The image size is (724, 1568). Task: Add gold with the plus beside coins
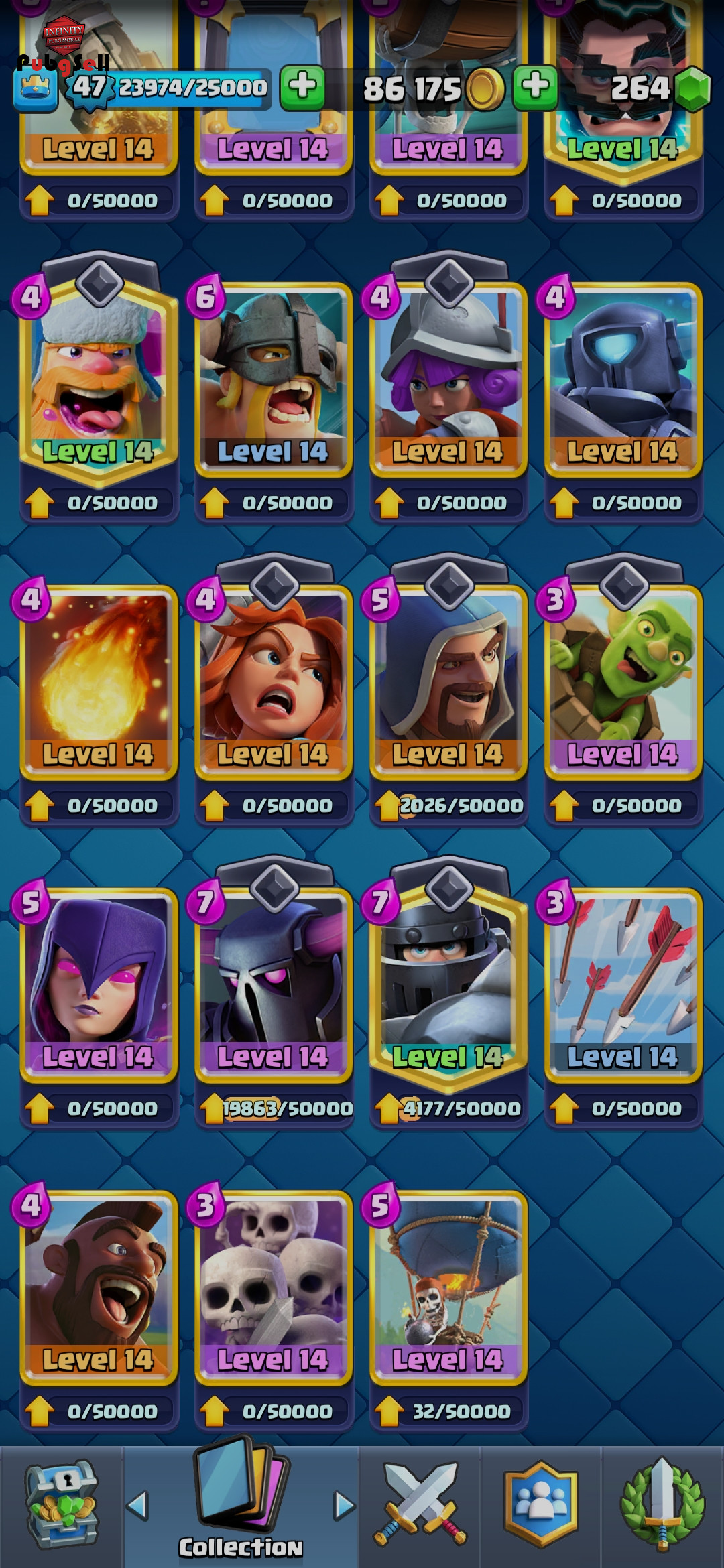coord(535,87)
